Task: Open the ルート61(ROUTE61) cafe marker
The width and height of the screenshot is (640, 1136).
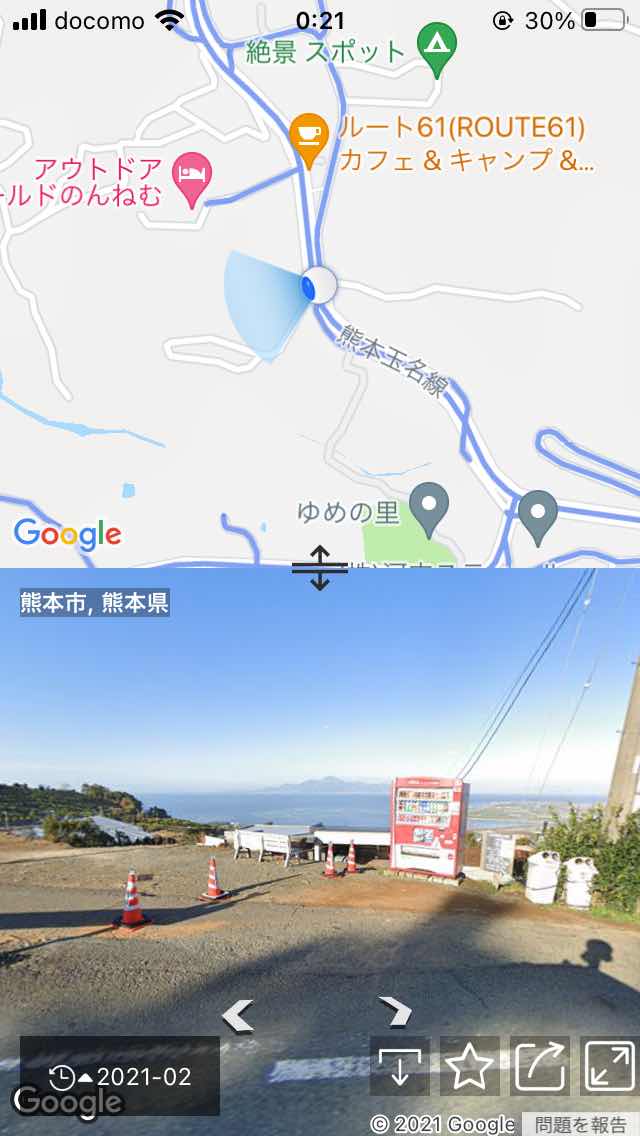Action: click(309, 137)
